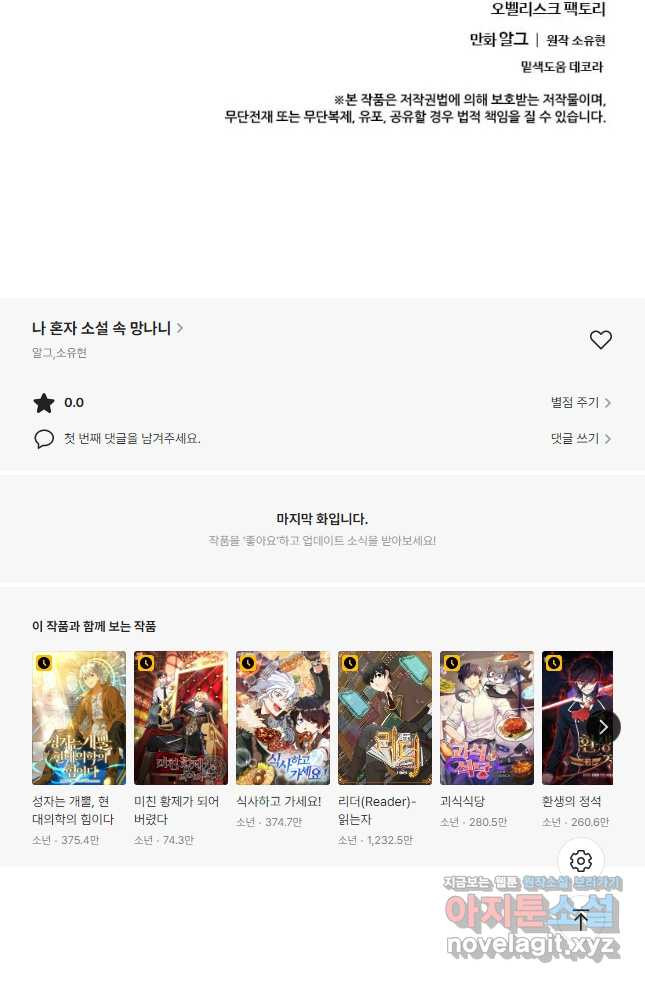Open the 식사하고 가세요! recommendation
The height and width of the screenshot is (983, 645).
click(x=283, y=718)
